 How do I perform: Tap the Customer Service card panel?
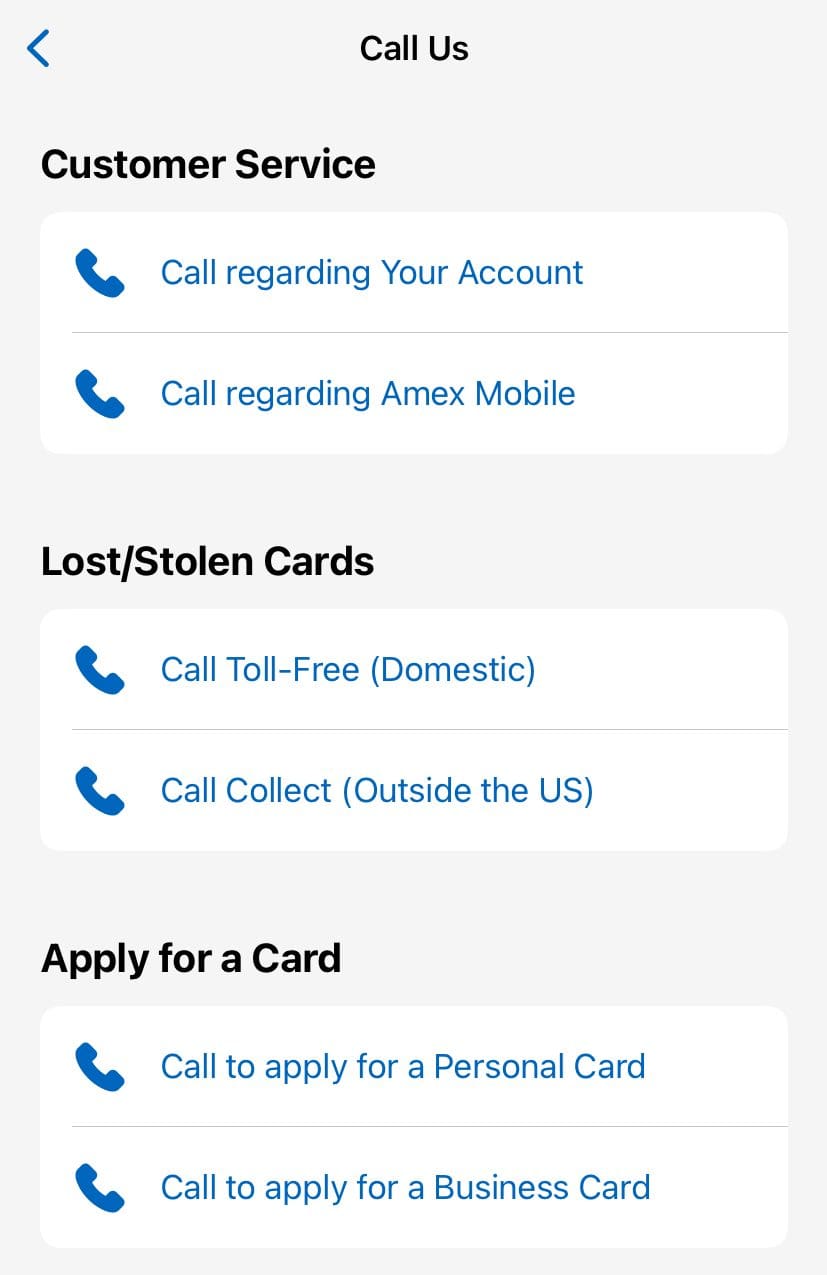[414, 331]
